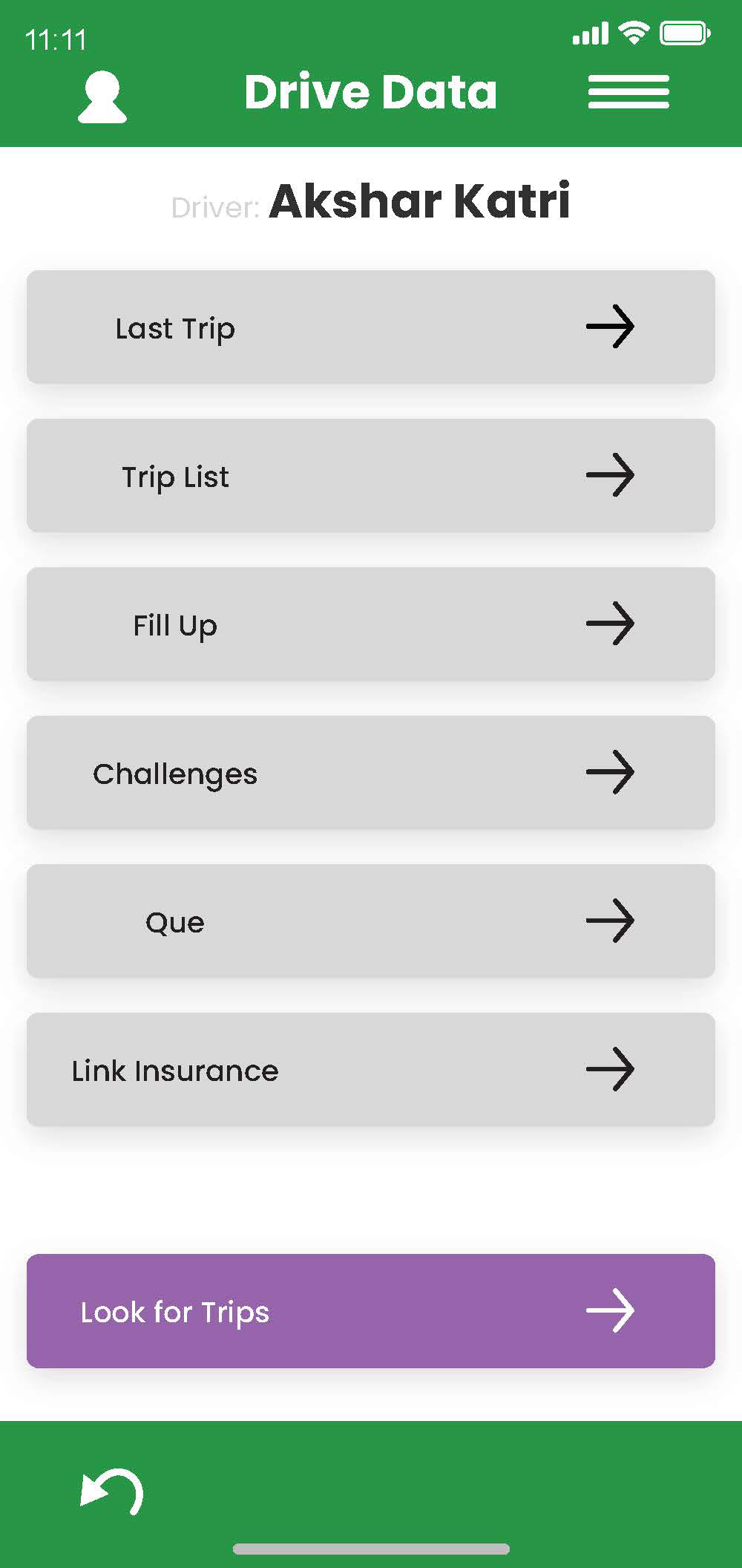This screenshot has width=742, height=1568.
Task: Select Link Insurance
Action: (x=371, y=1069)
